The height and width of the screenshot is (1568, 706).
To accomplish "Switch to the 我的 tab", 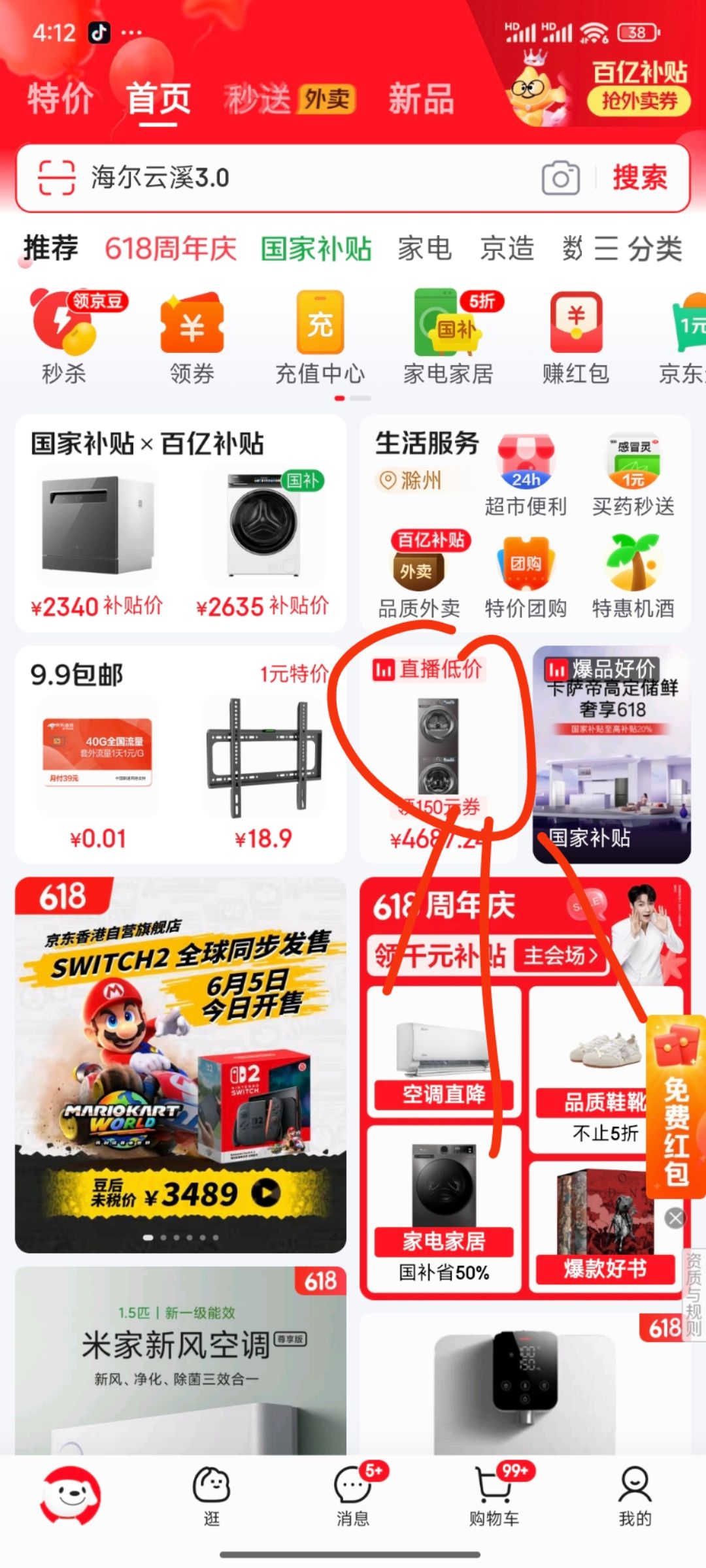I will pos(635,1496).
